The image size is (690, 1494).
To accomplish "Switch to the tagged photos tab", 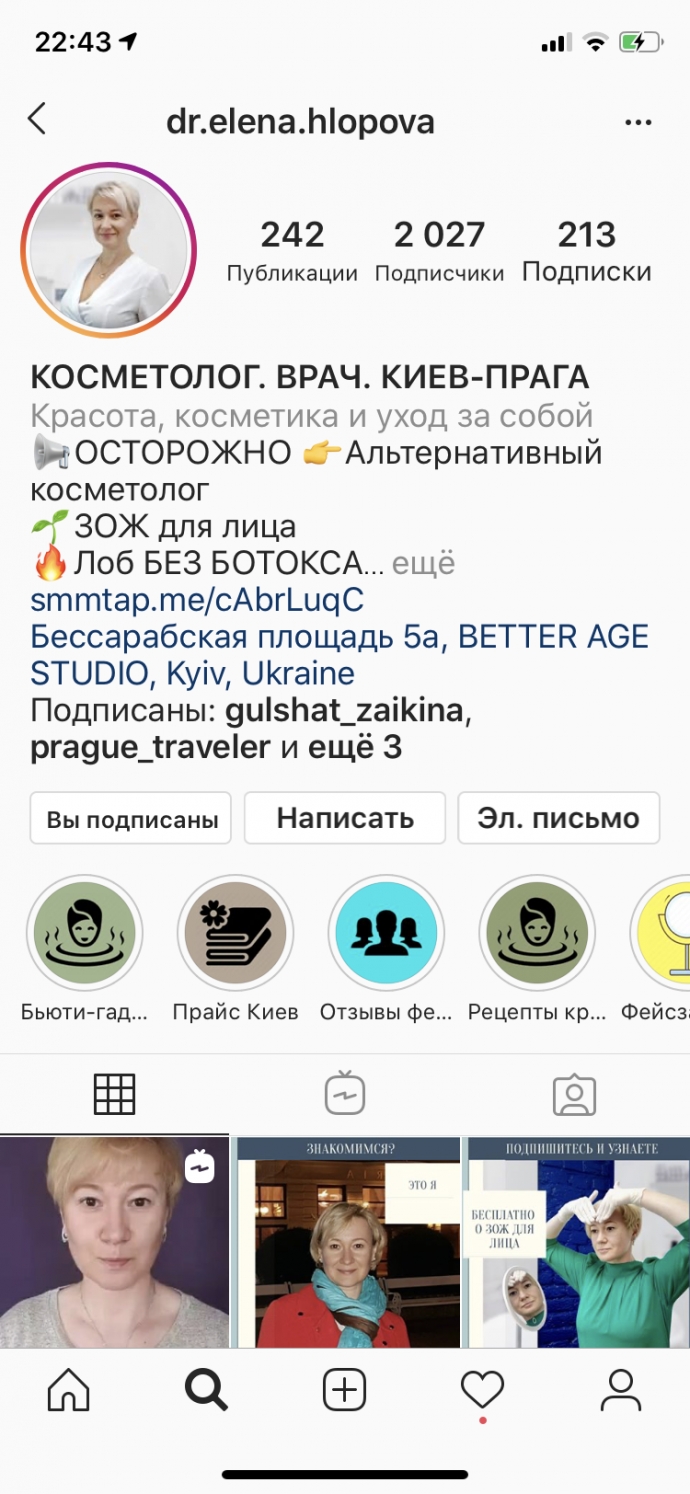I will tap(574, 1094).
